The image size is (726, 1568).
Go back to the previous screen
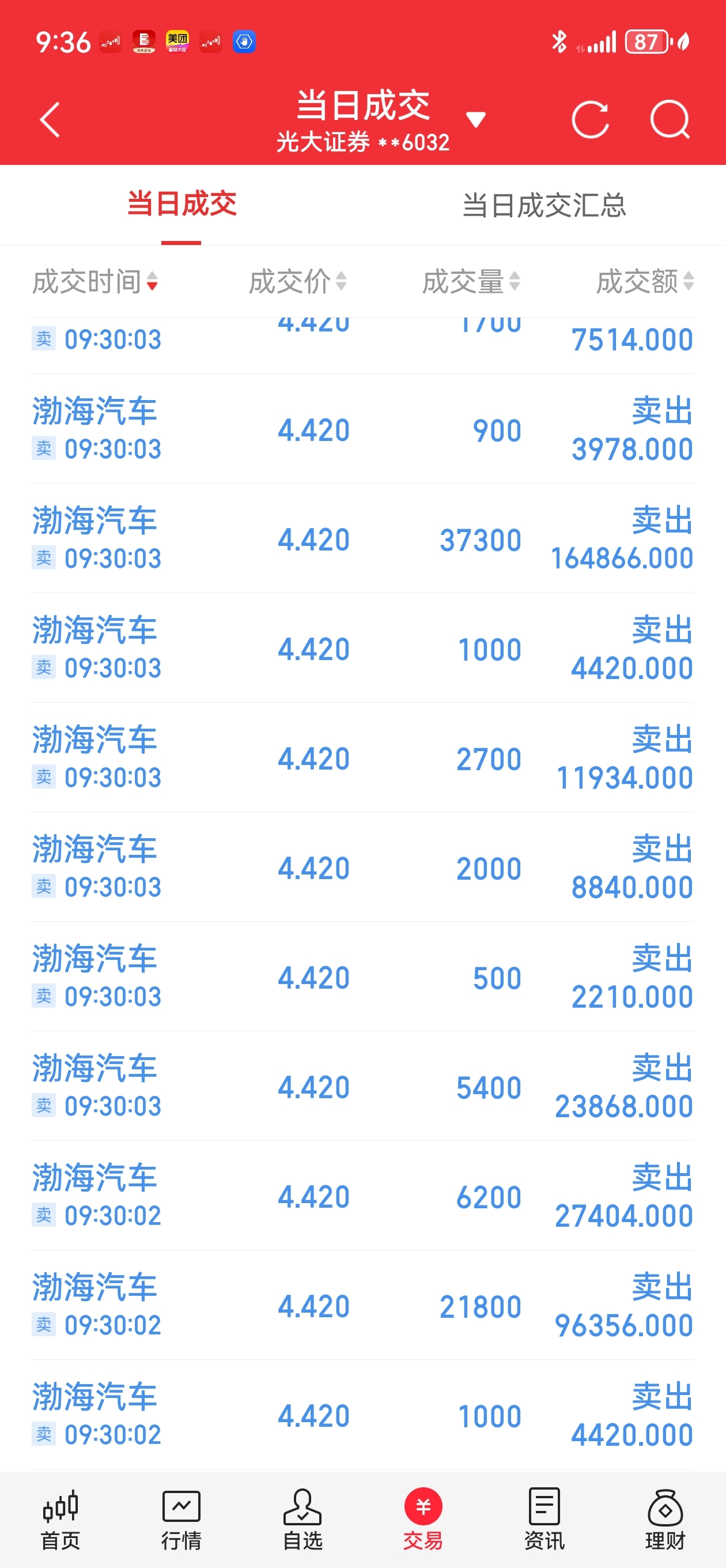pyautogui.click(x=50, y=120)
